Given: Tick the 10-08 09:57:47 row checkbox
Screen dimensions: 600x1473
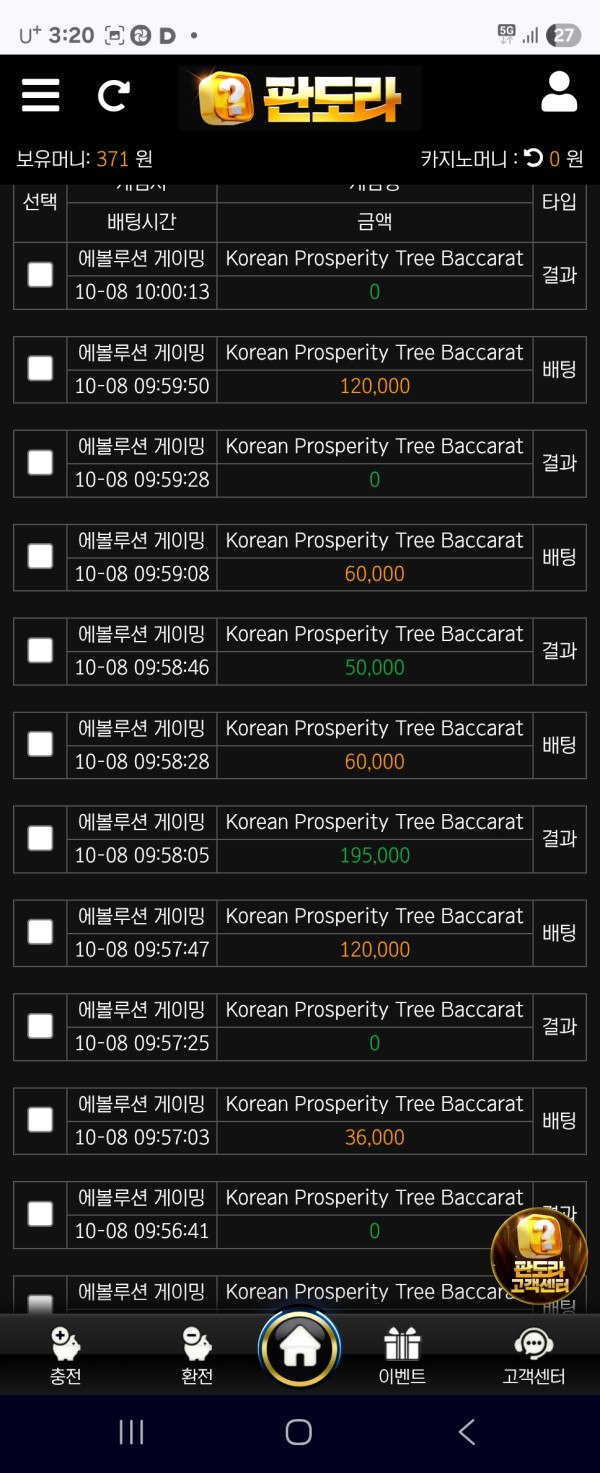Looking at the screenshot, I should coord(40,932).
